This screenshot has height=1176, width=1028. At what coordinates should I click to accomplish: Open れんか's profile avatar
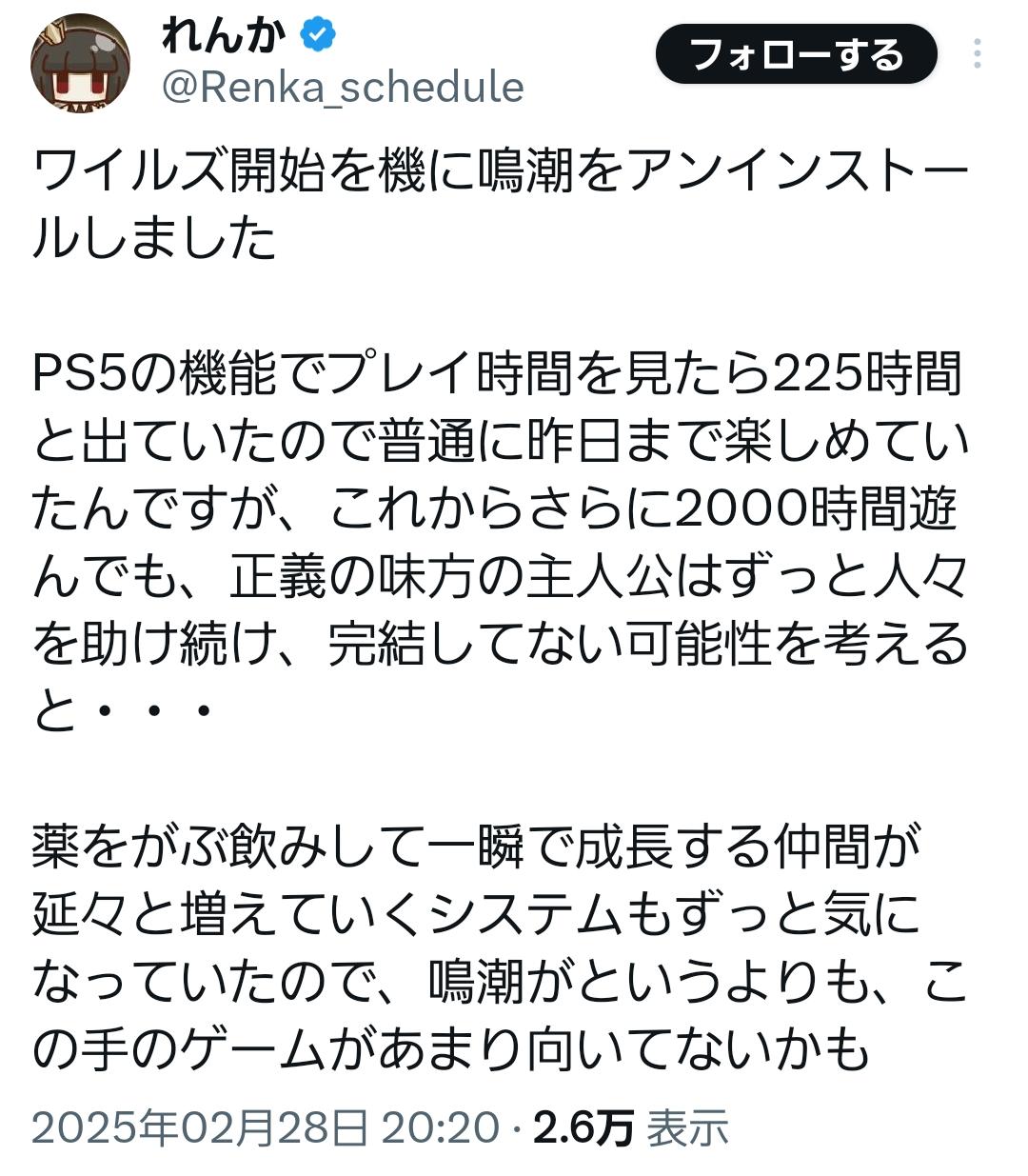(x=81, y=63)
